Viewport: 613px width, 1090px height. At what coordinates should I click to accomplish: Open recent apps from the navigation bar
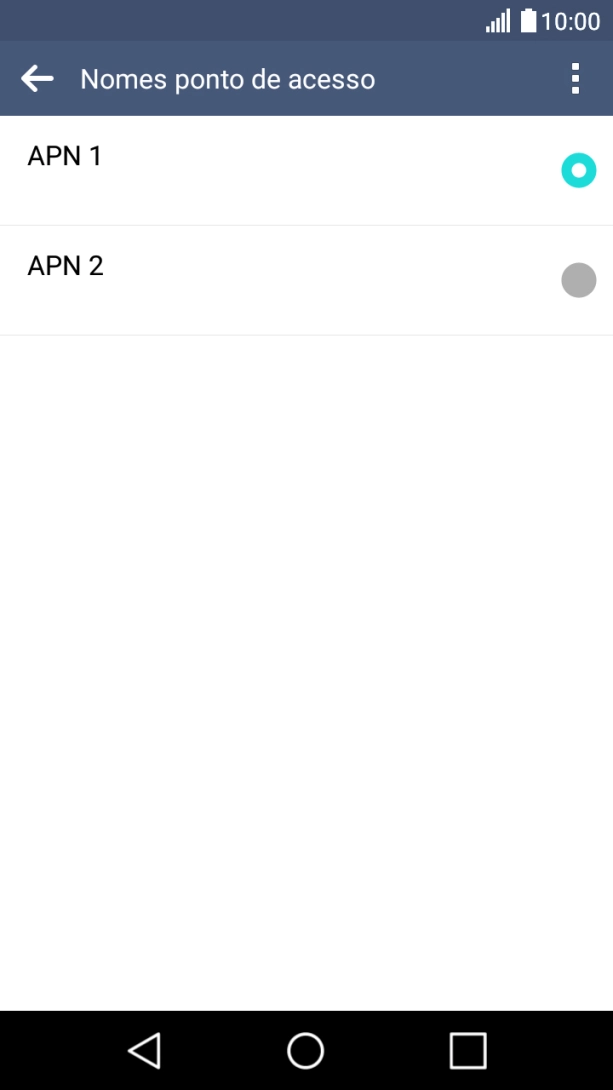tap(468, 1050)
